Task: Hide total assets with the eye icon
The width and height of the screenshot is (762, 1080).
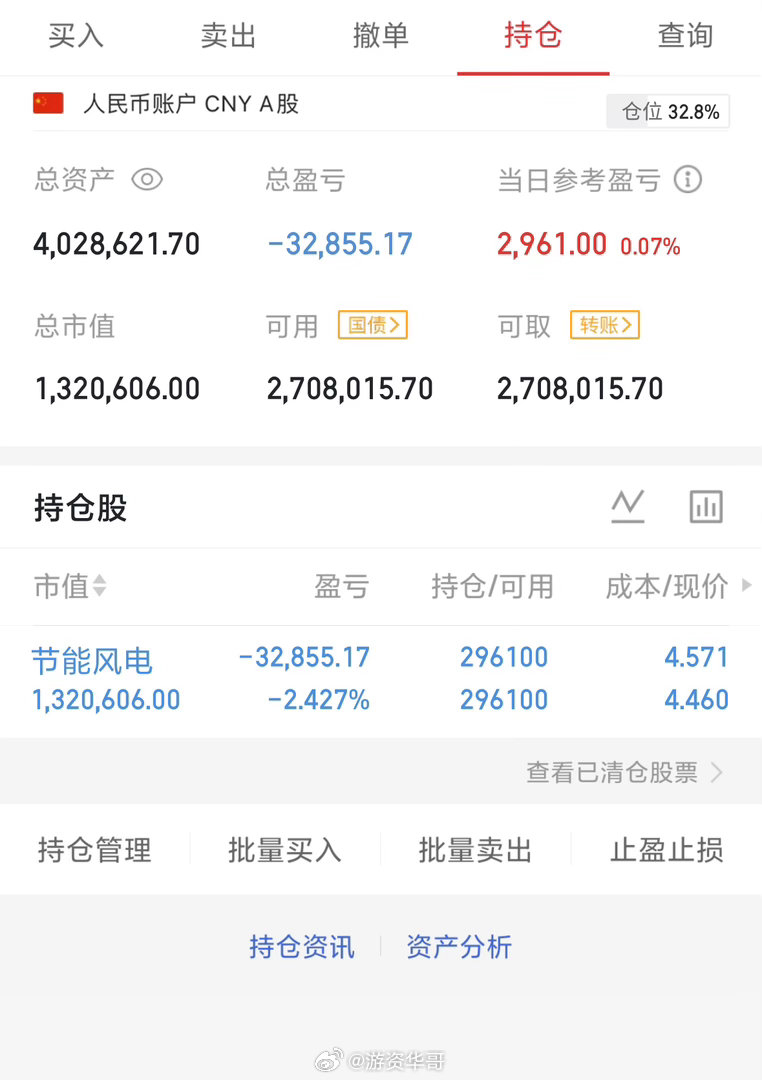Action: 147,180
